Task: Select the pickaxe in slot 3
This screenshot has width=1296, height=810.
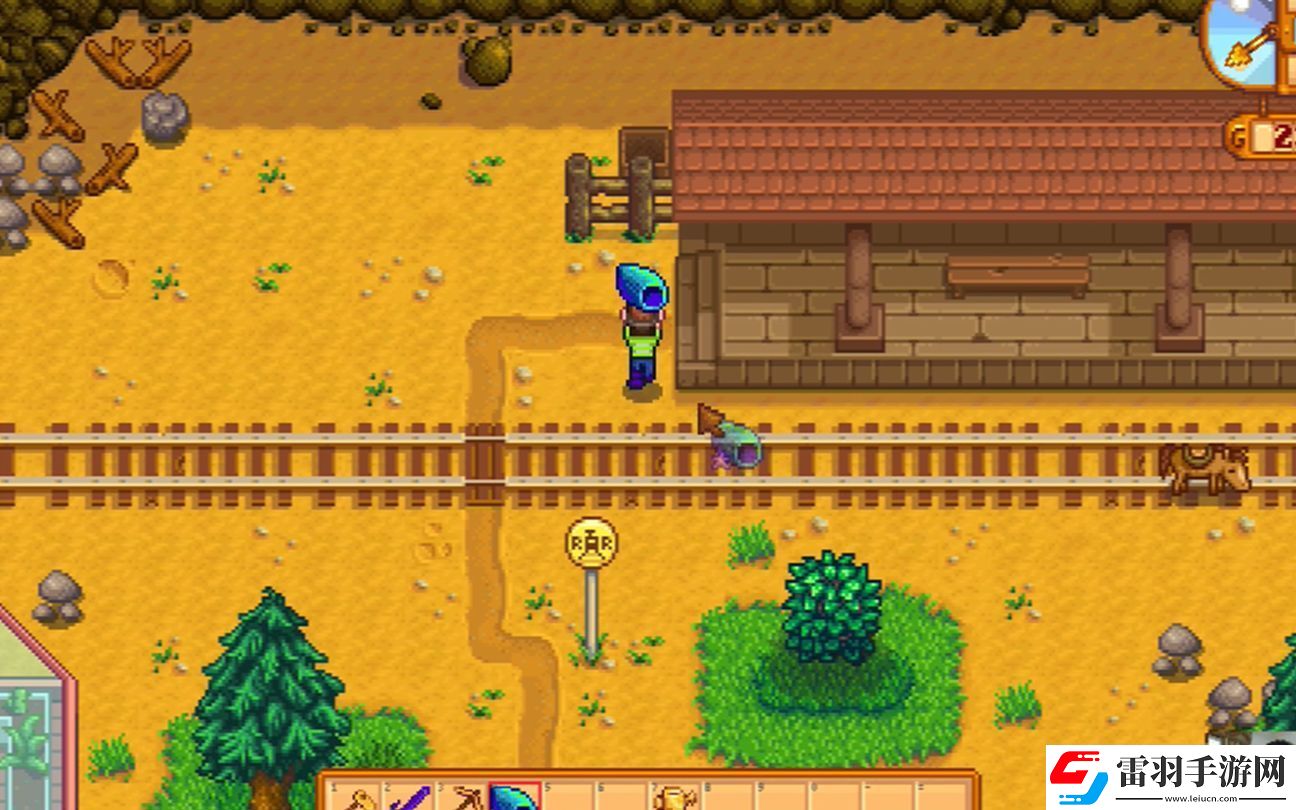Action: click(461, 798)
